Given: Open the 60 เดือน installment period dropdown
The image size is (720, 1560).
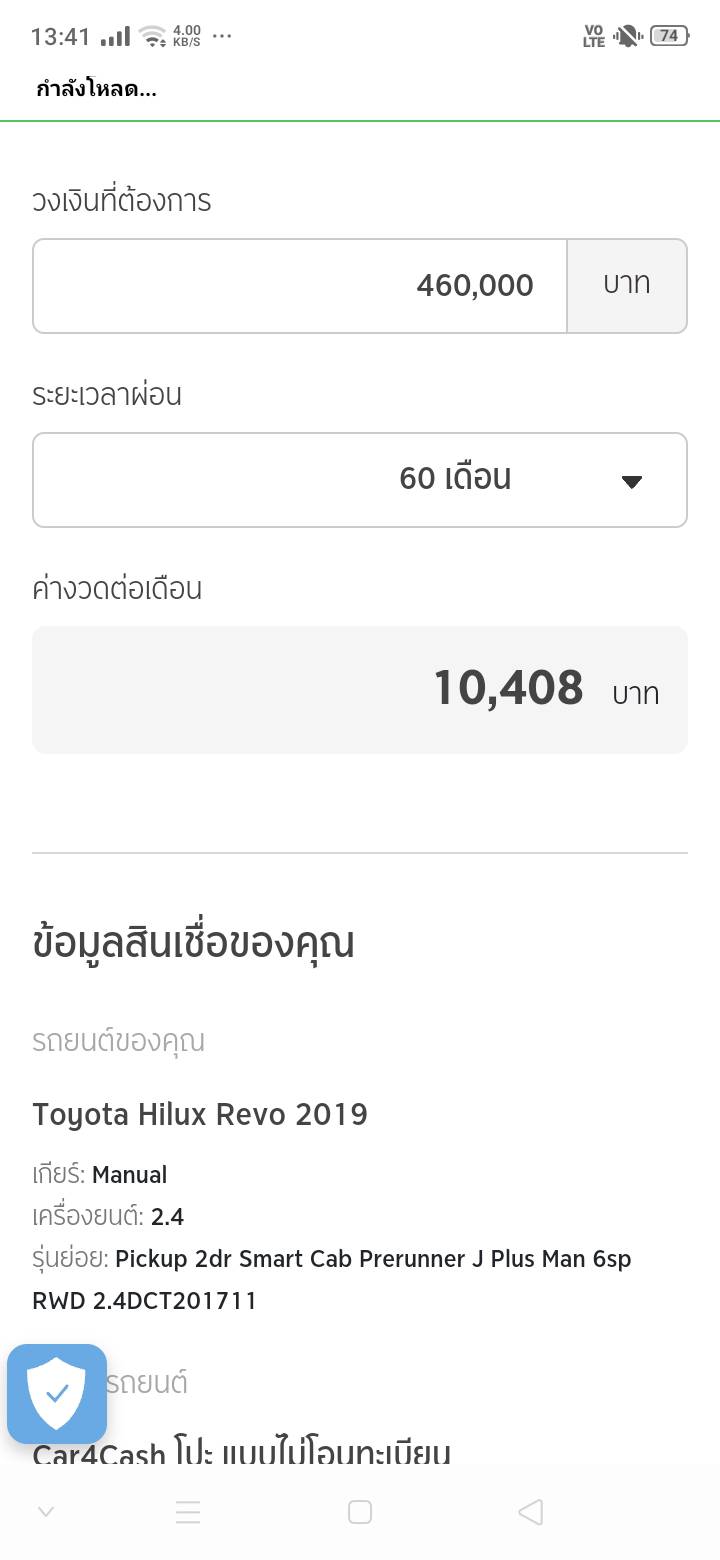Looking at the screenshot, I should coord(360,480).
